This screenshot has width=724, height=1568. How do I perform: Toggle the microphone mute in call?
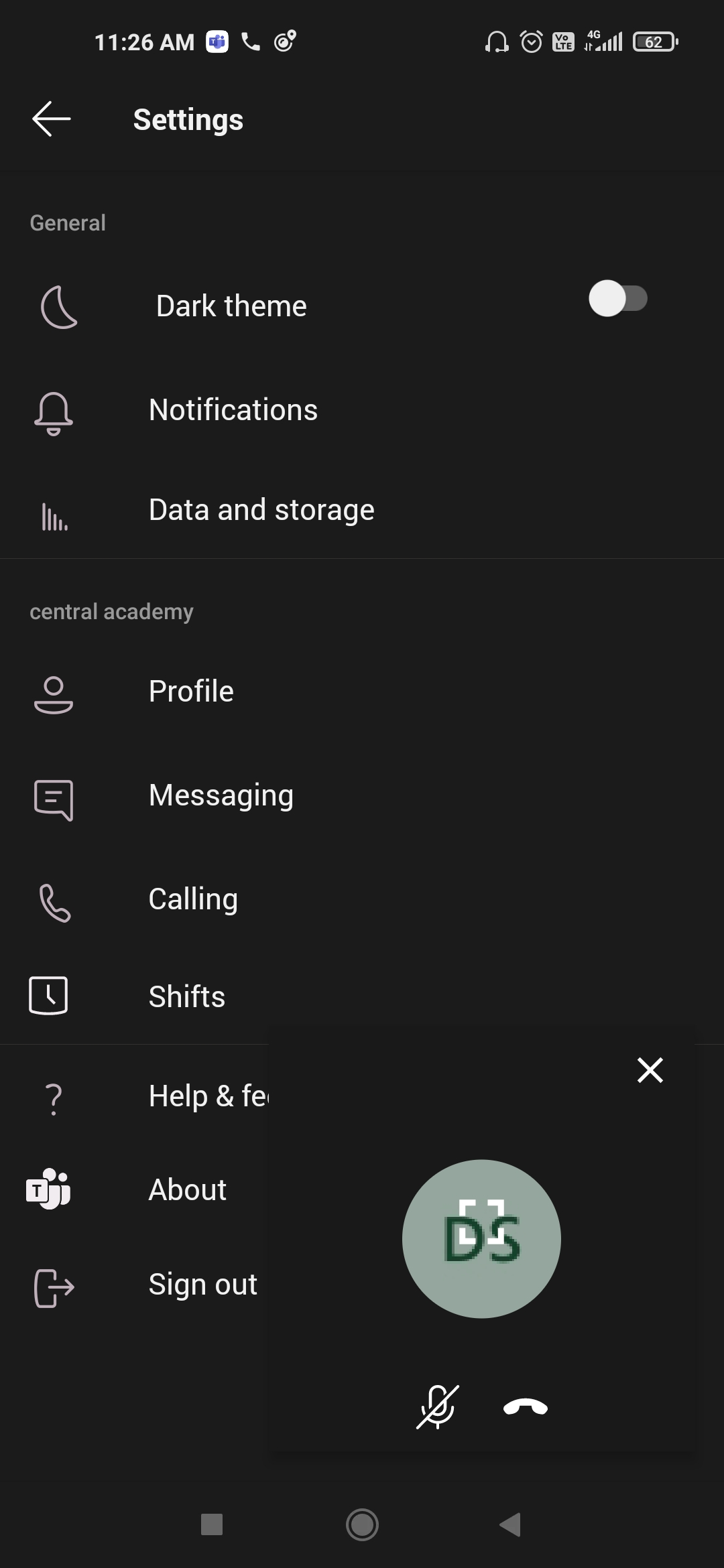[x=438, y=1407]
